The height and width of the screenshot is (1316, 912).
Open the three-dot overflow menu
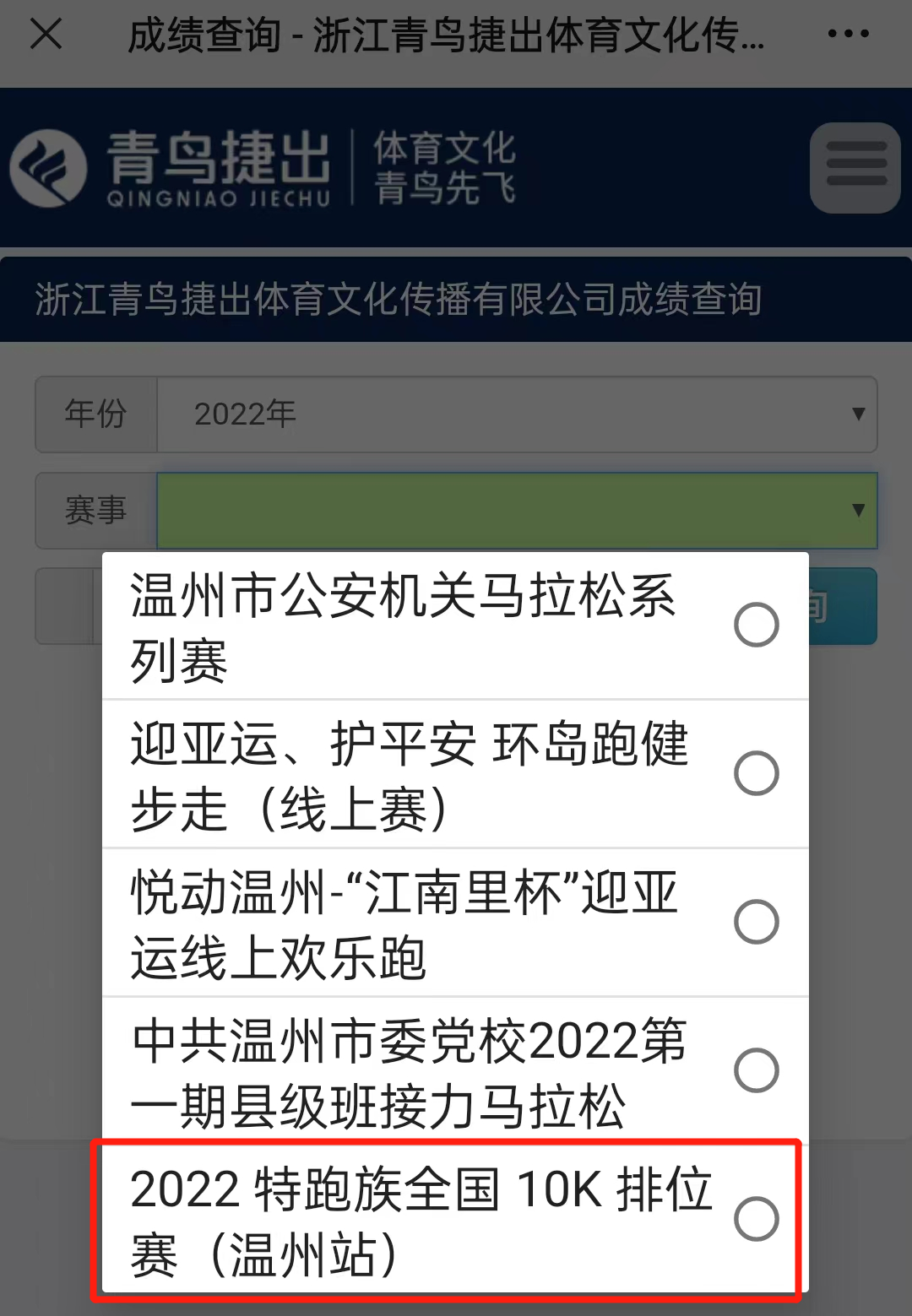(x=848, y=35)
